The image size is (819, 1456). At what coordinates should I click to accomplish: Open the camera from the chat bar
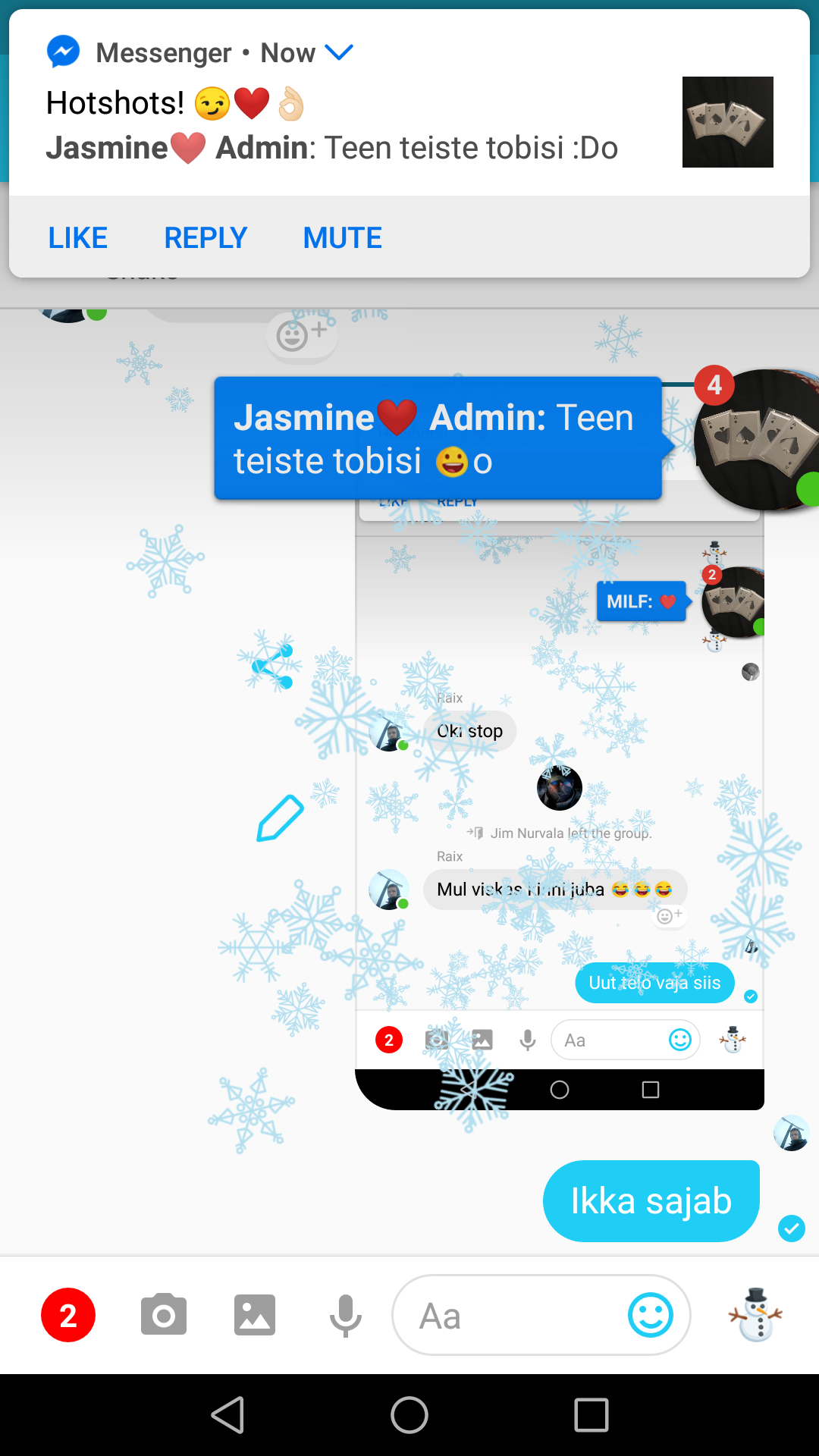pos(164,1315)
